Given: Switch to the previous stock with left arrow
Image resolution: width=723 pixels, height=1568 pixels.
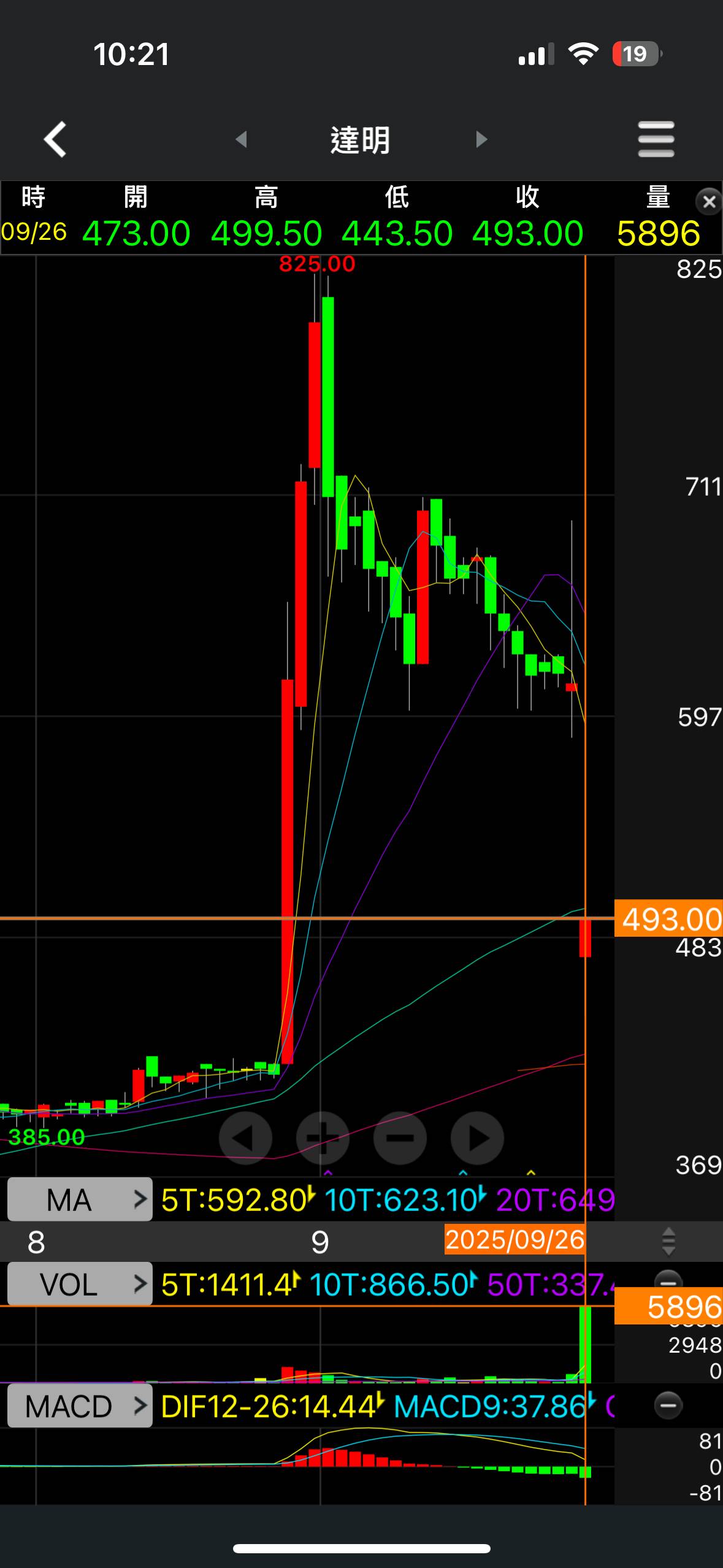Looking at the screenshot, I should pos(242,139).
